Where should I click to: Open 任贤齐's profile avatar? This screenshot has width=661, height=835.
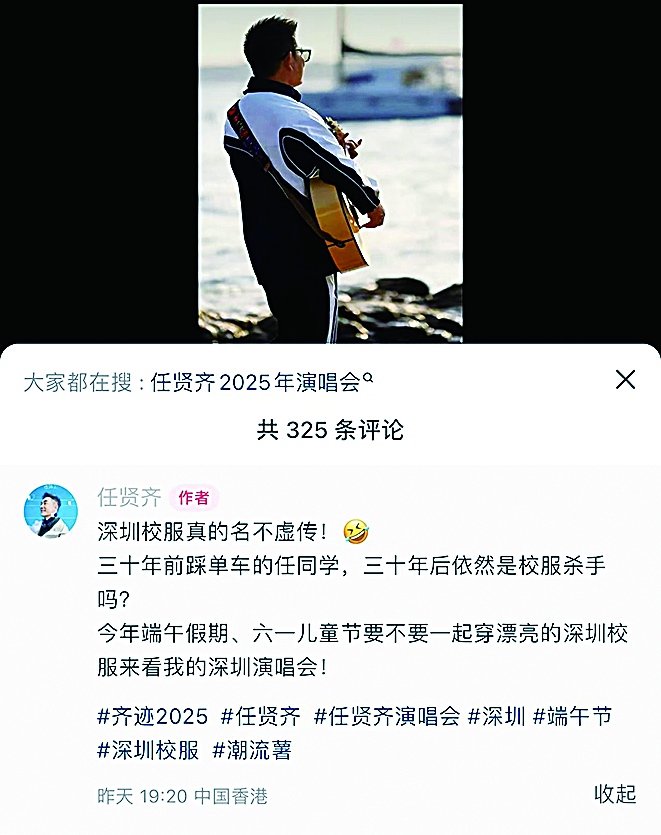coord(50,511)
